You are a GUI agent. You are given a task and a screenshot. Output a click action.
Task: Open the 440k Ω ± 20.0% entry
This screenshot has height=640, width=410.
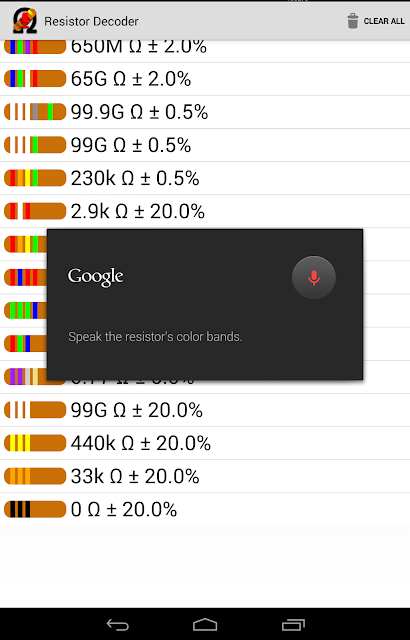click(205, 443)
